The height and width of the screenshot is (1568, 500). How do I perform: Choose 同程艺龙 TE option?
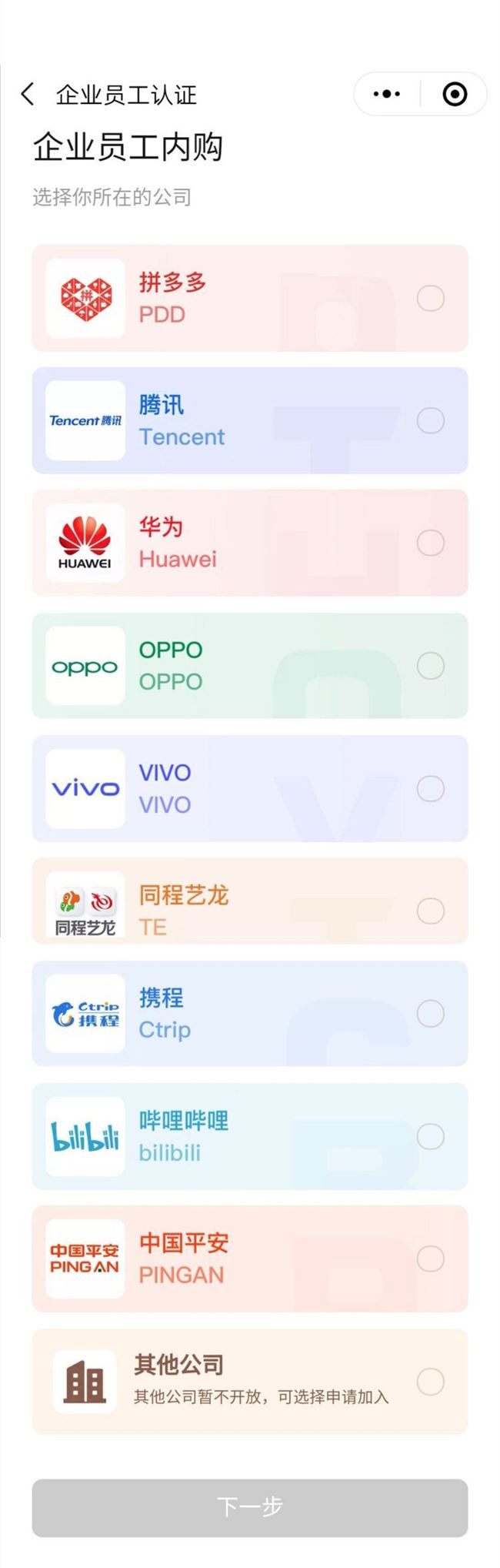pos(430,910)
